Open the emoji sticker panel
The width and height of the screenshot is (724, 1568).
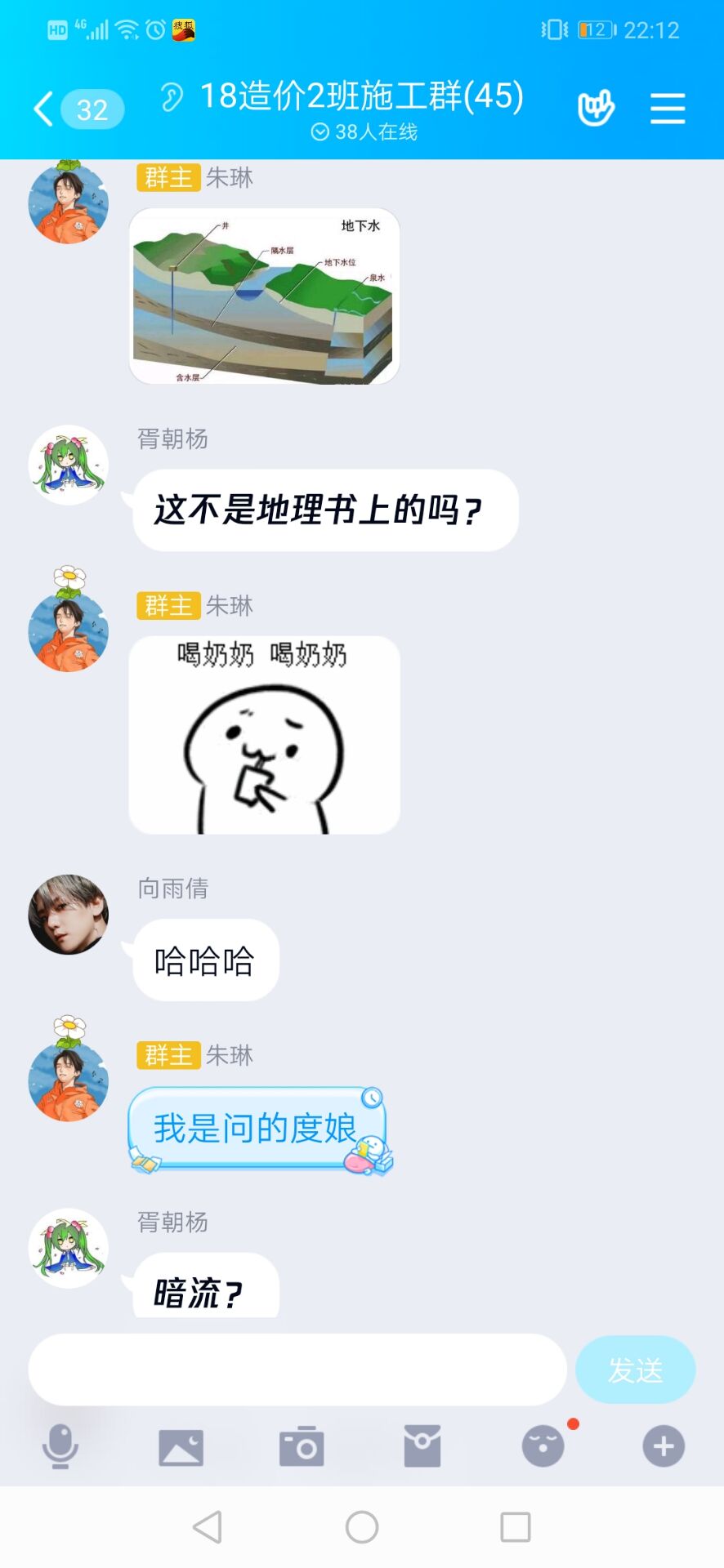[543, 1446]
